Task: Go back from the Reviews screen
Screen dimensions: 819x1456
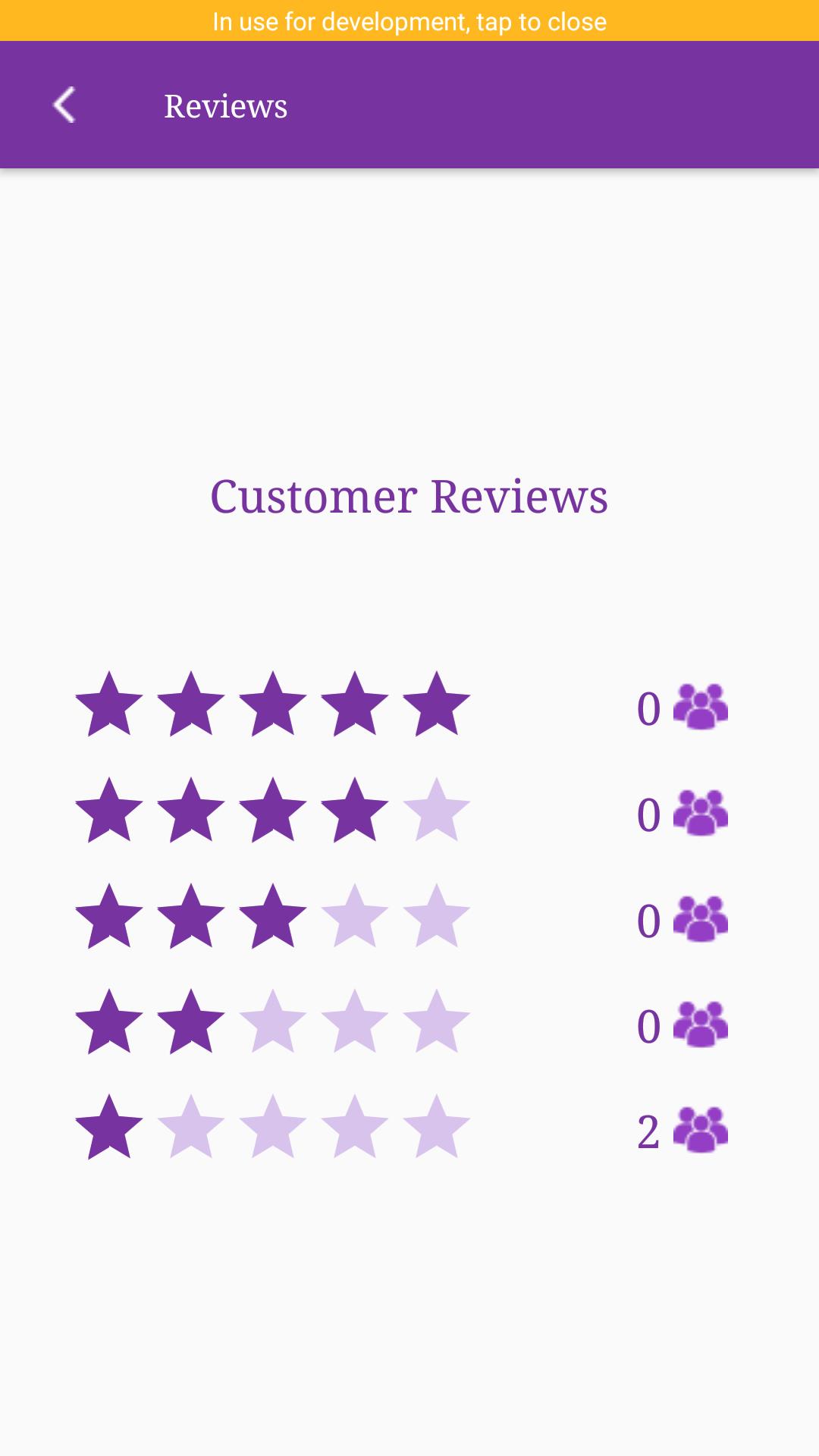Action: [x=64, y=105]
